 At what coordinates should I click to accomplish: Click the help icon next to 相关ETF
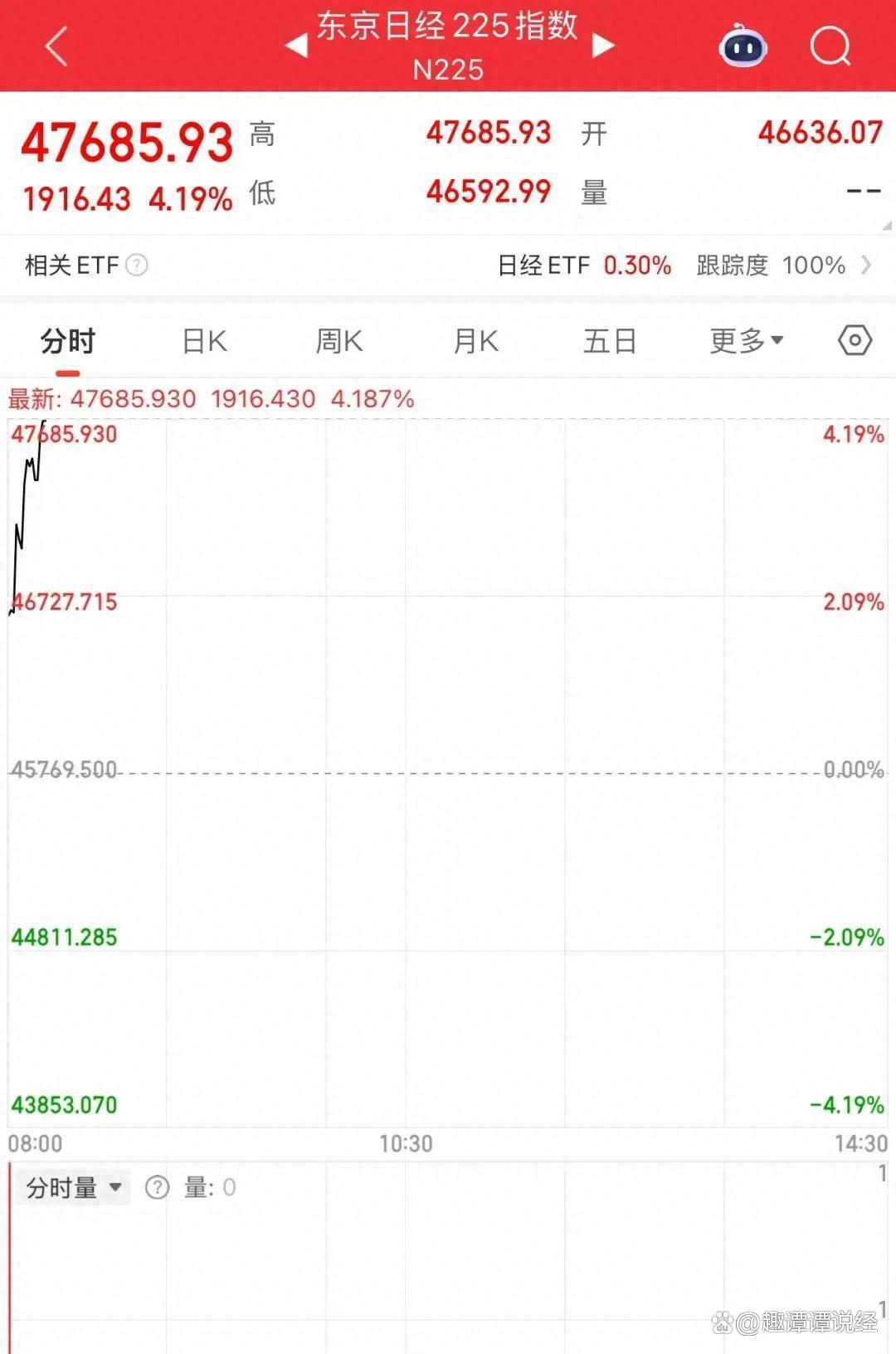[x=137, y=265]
